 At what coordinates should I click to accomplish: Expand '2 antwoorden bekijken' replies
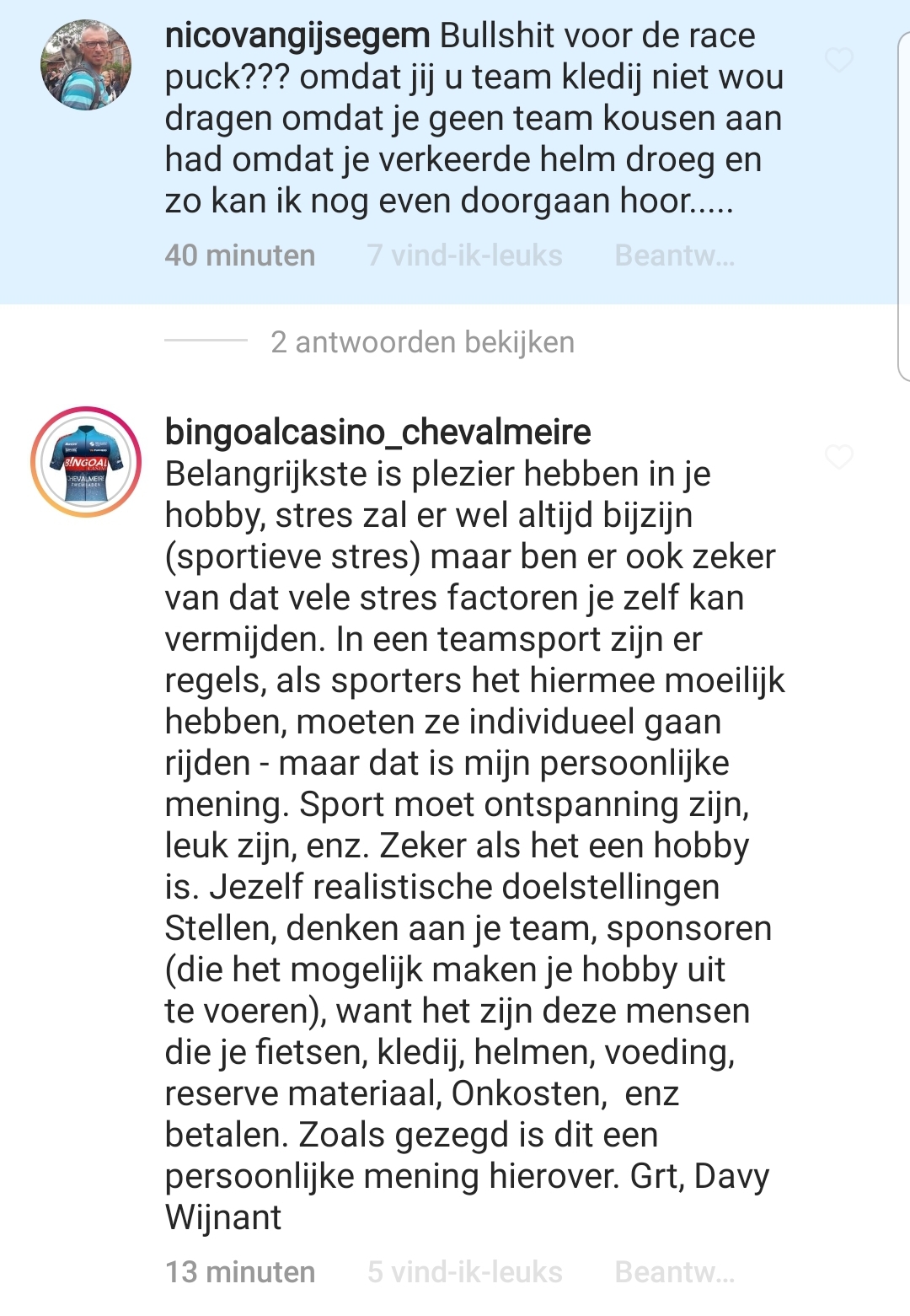(x=422, y=342)
